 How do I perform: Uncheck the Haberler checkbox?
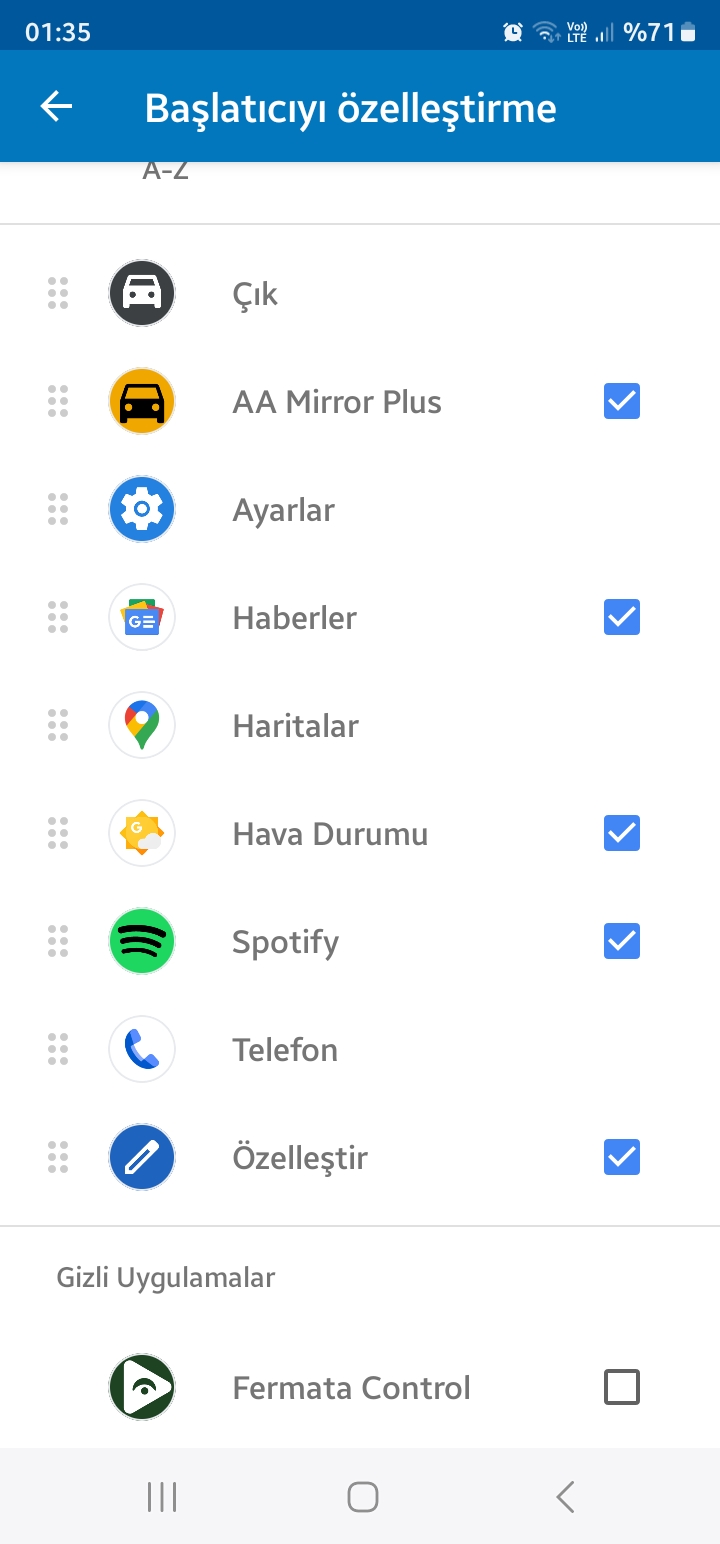[x=622, y=618]
